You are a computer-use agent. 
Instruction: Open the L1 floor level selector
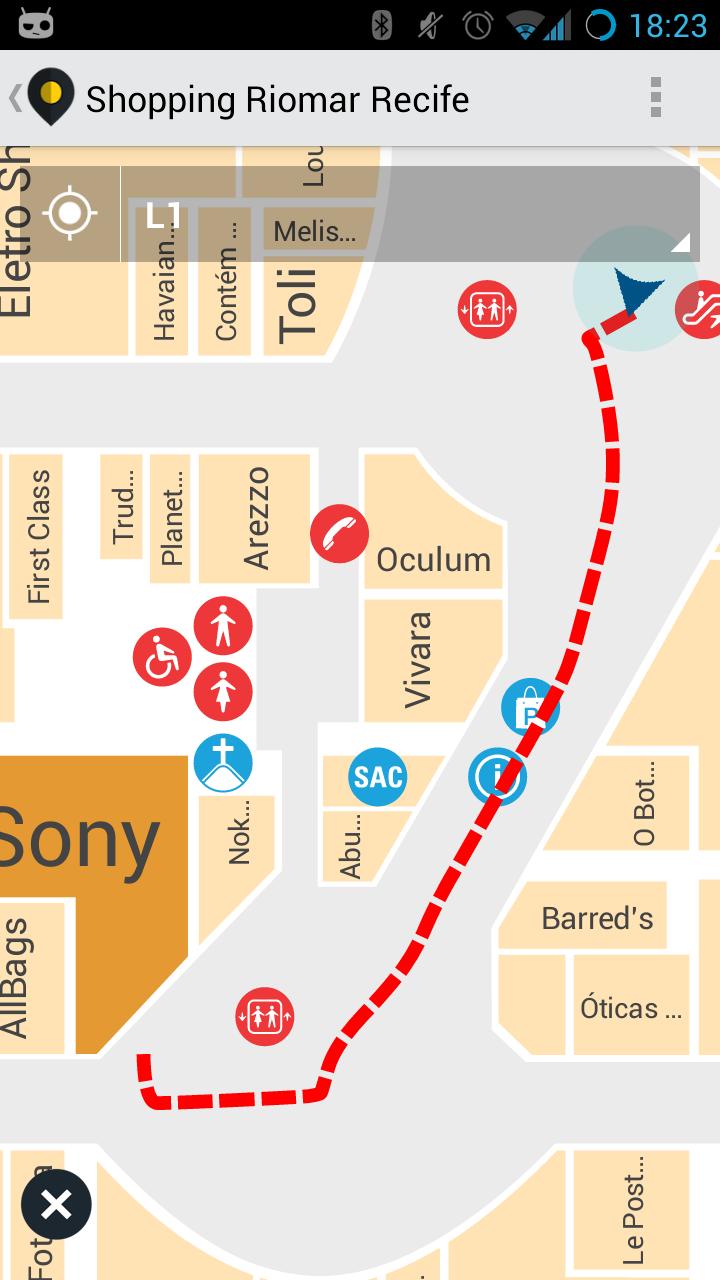click(x=410, y=213)
